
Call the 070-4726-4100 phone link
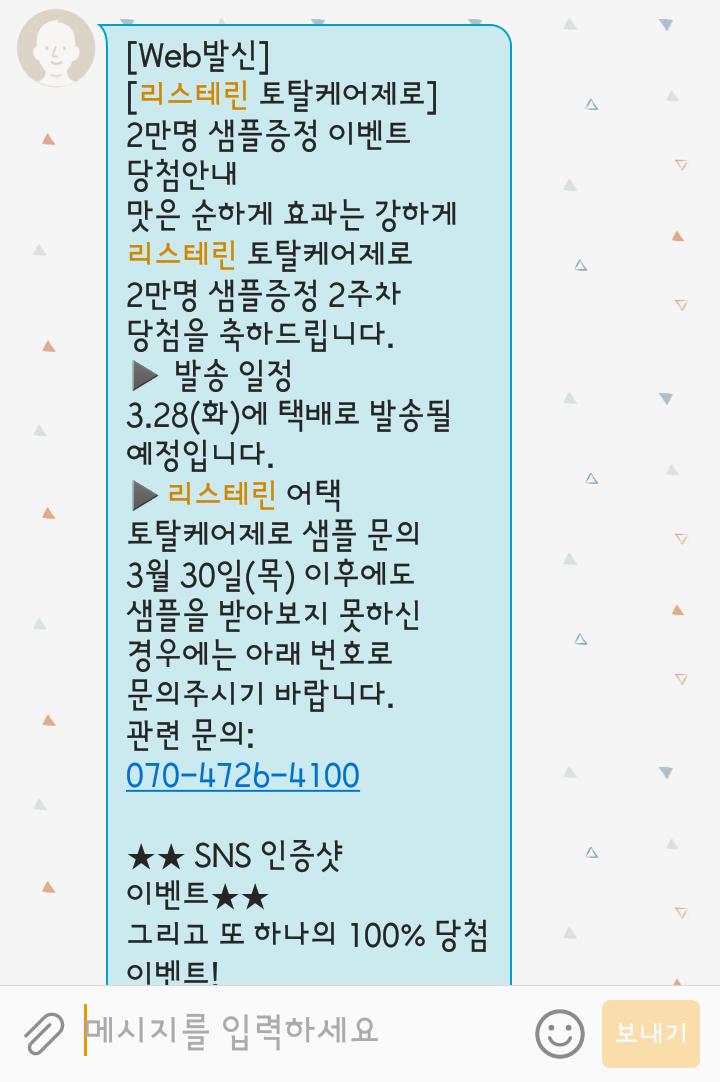point(243,776)
